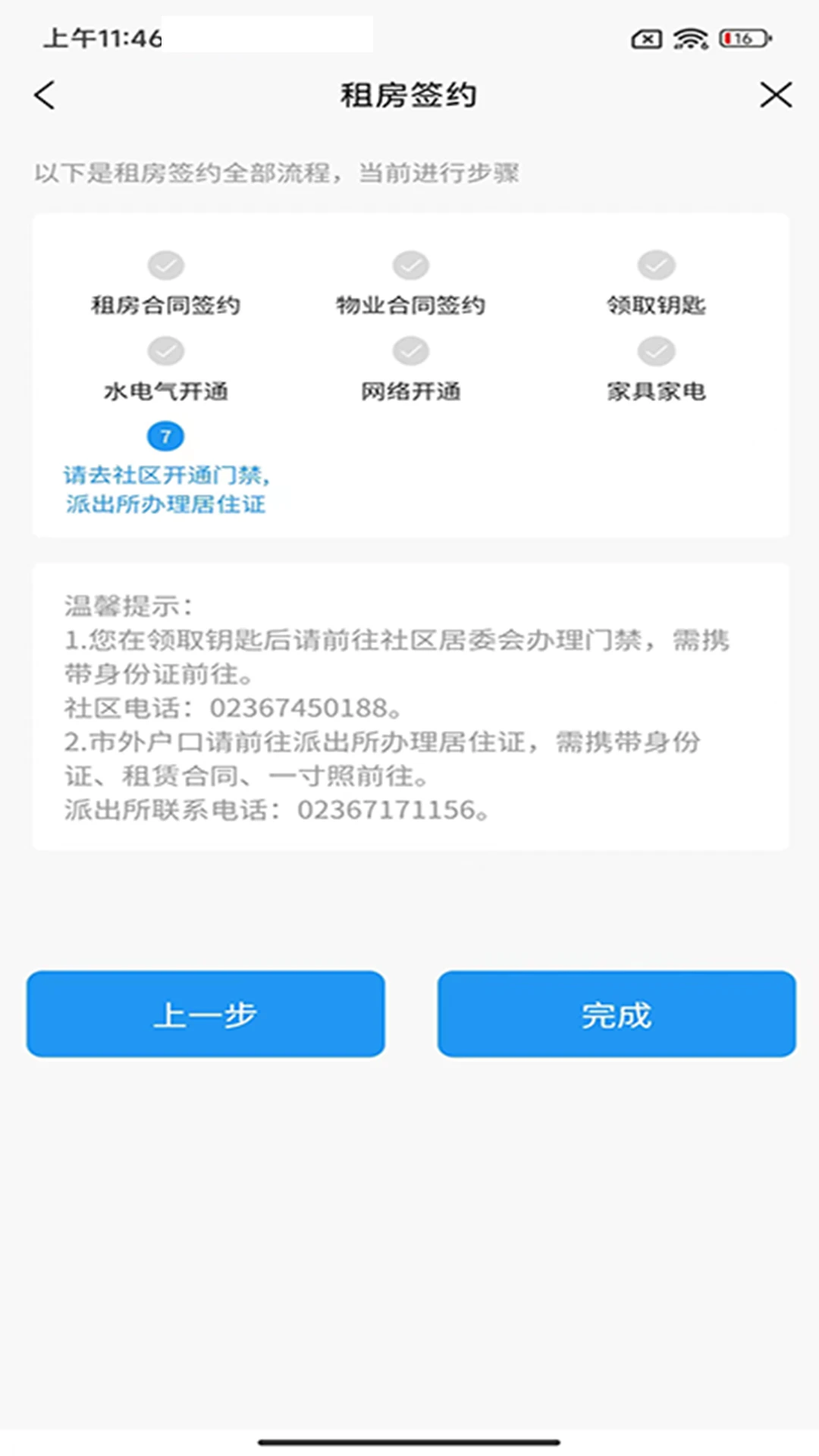This screenshot has height=1456, width=819.
Task: Select the 物业合同签约 step checkmark
Action: click(x=410, y=265)
